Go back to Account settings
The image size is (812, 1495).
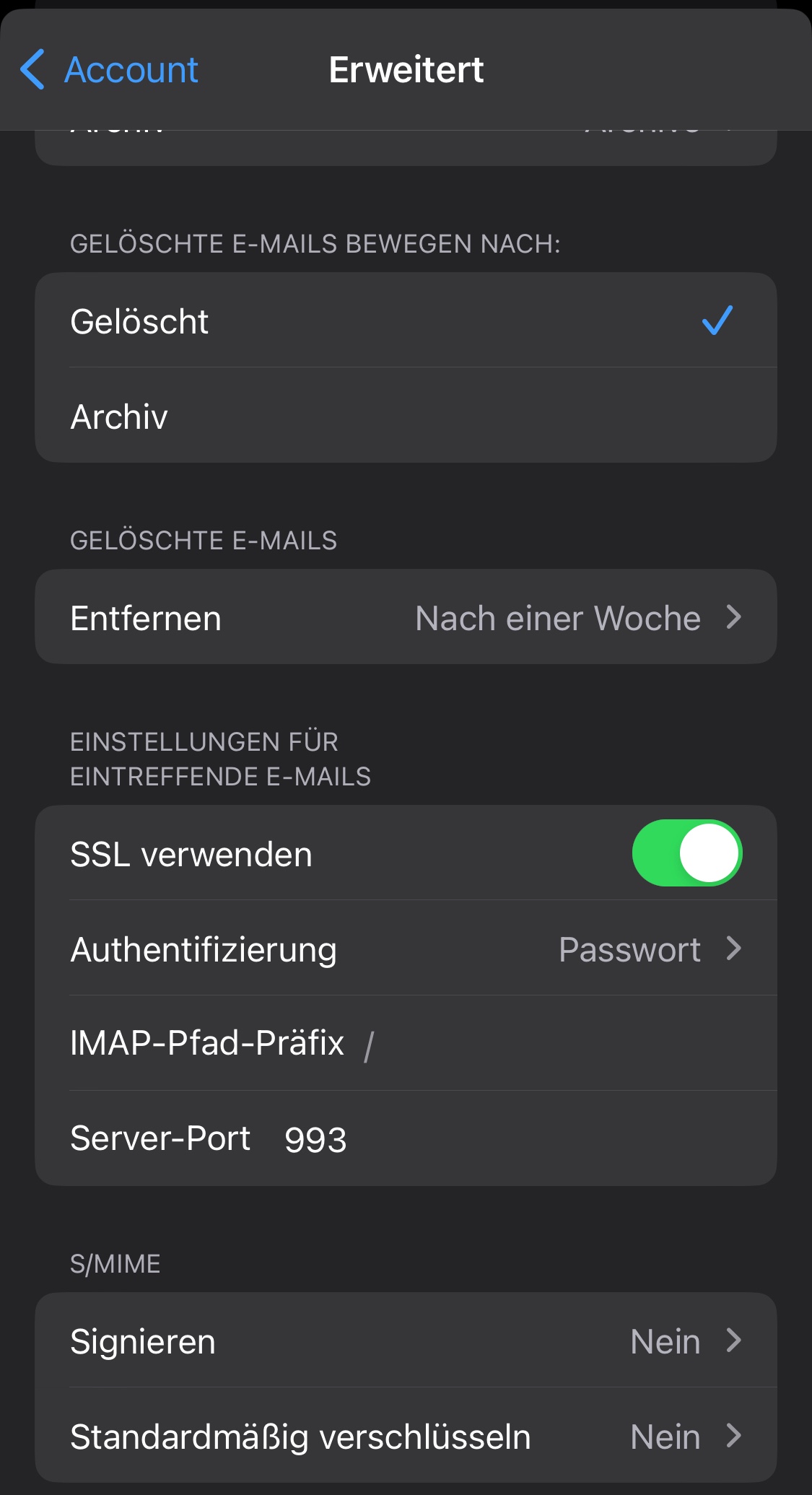[110, 70]
